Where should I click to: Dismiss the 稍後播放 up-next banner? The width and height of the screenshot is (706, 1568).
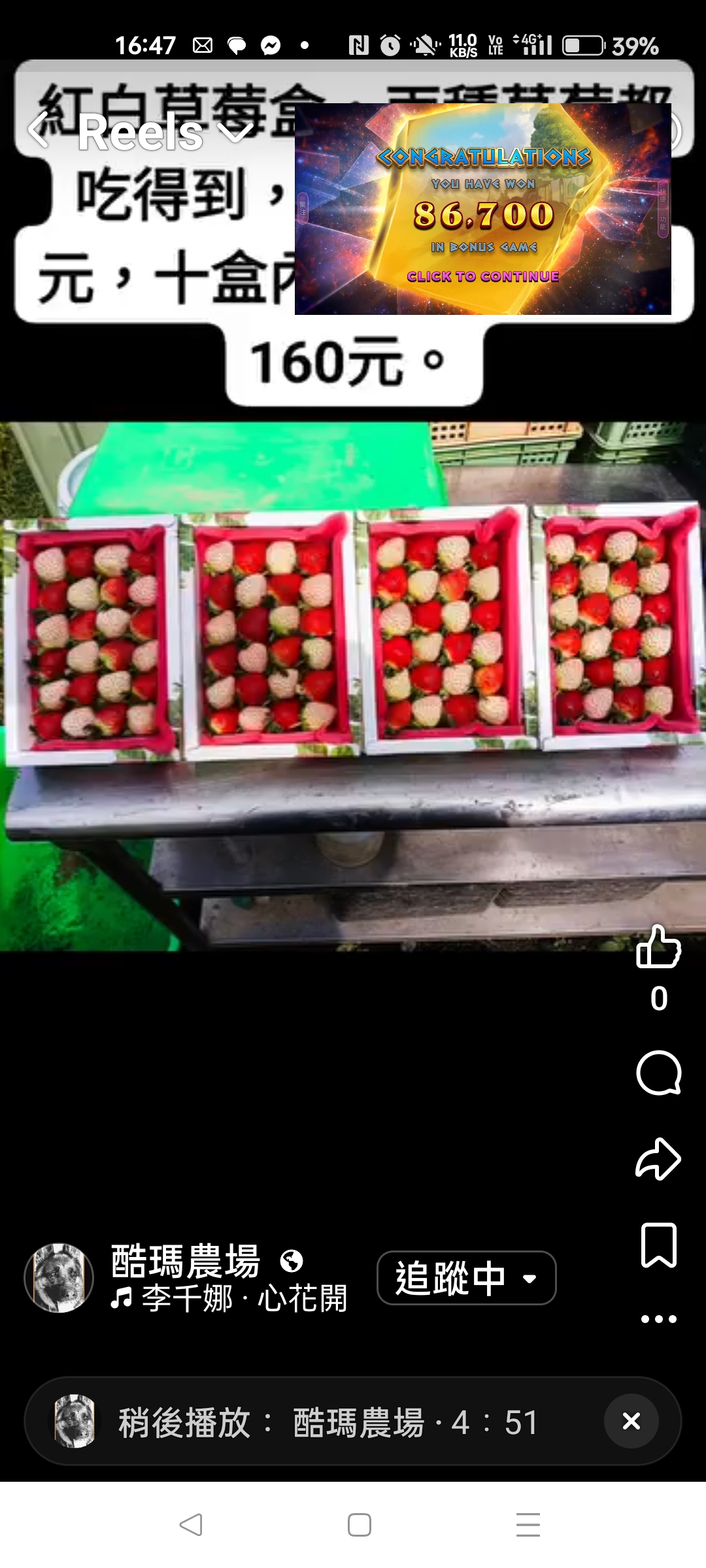(631, 1421)
